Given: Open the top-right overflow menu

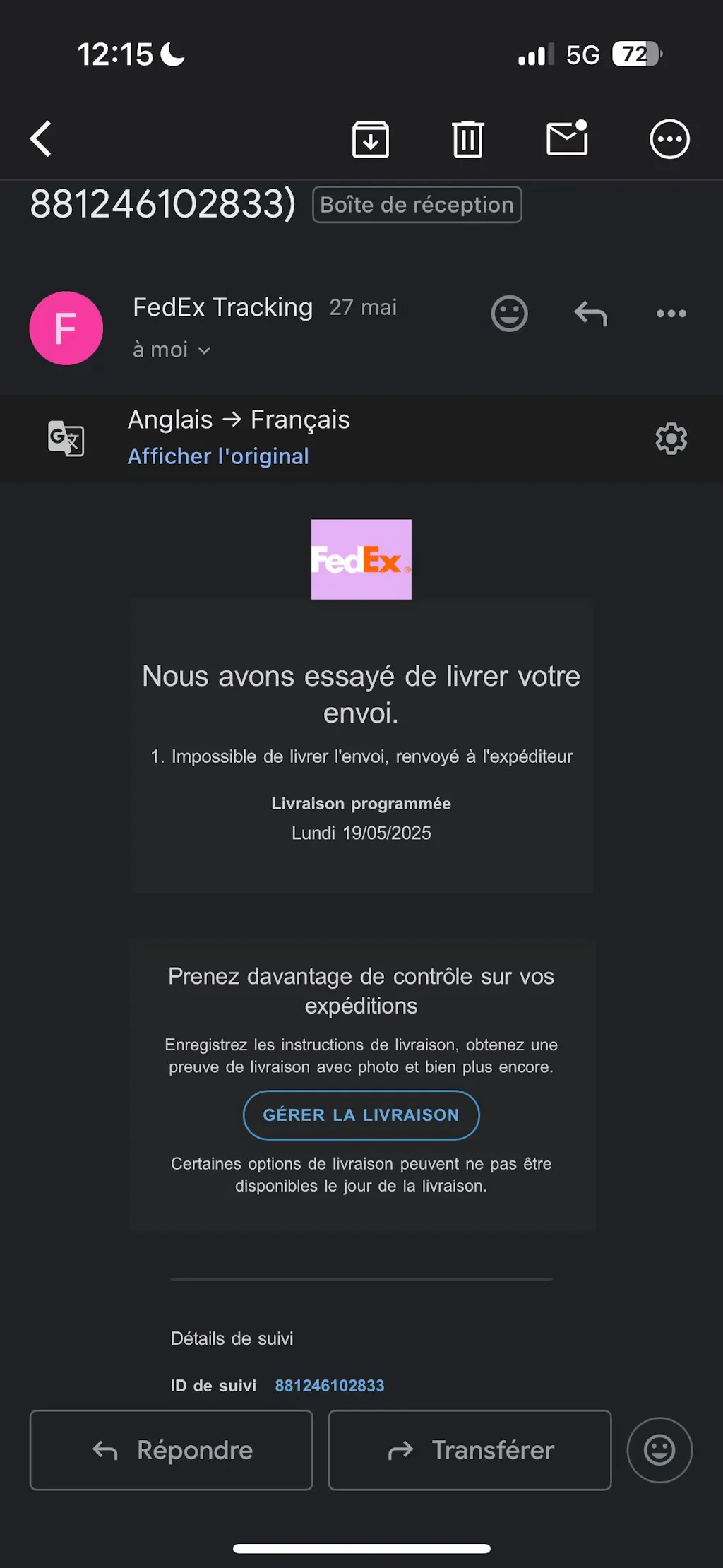Looking at the screenshot, I should (x=669, y=139).
